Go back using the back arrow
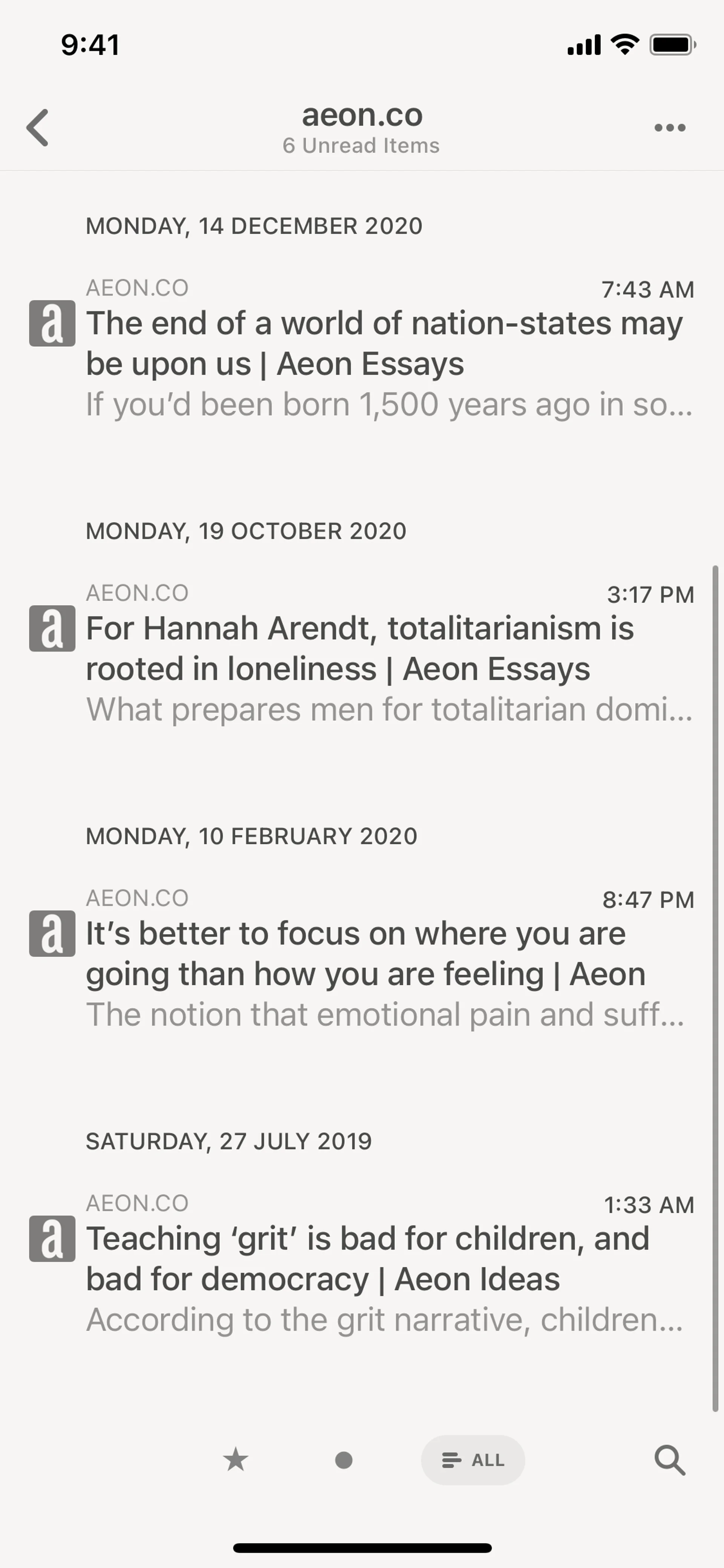 [x=38, y=128]
